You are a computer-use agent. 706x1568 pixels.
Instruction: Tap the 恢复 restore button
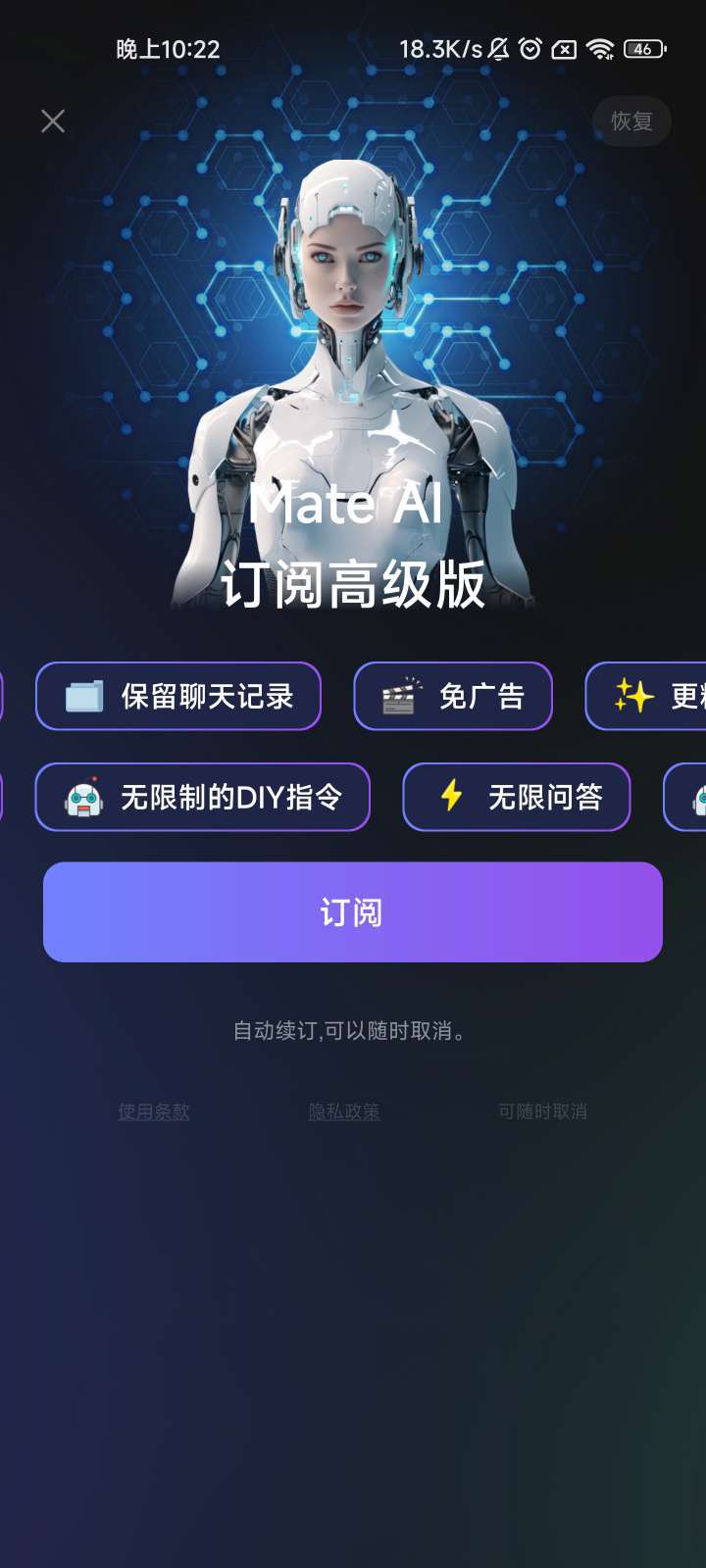click(x=631, y=122)
